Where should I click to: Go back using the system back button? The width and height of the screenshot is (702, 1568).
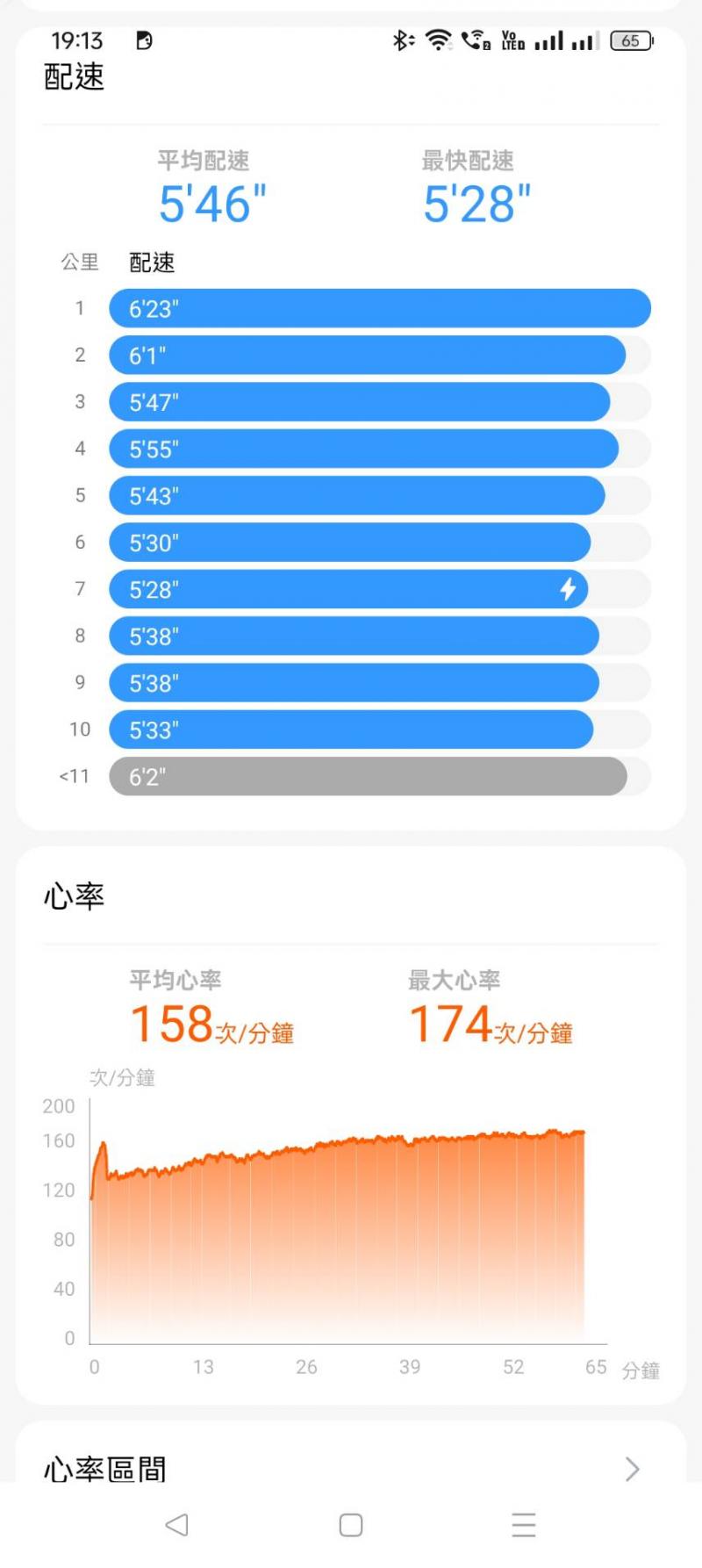click(x=176, y=1525)
